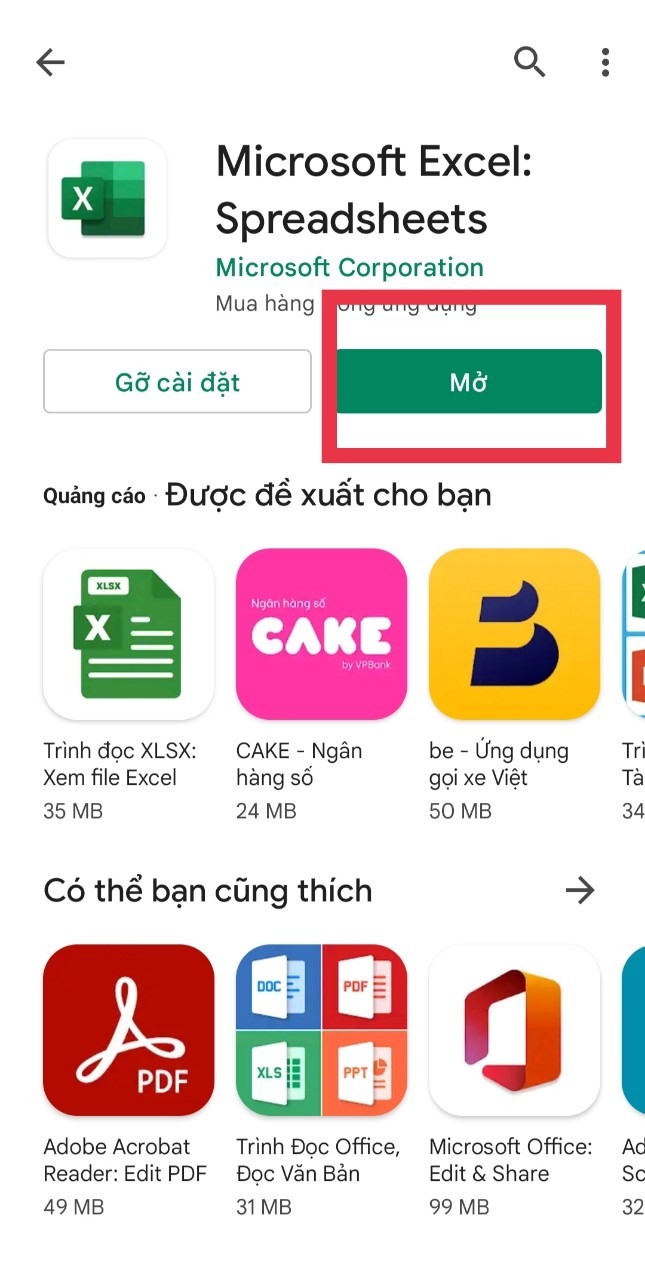The image size is (645, 1280).
Task: Go back using the arrow icon
Action: [x=50, y=63]
